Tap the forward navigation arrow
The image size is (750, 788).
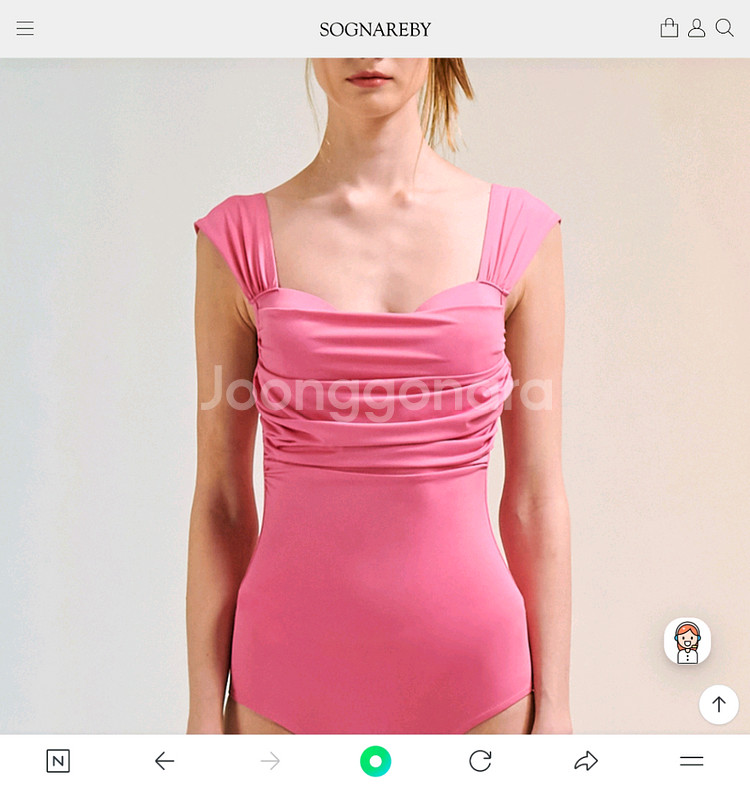tap(269, 761)
